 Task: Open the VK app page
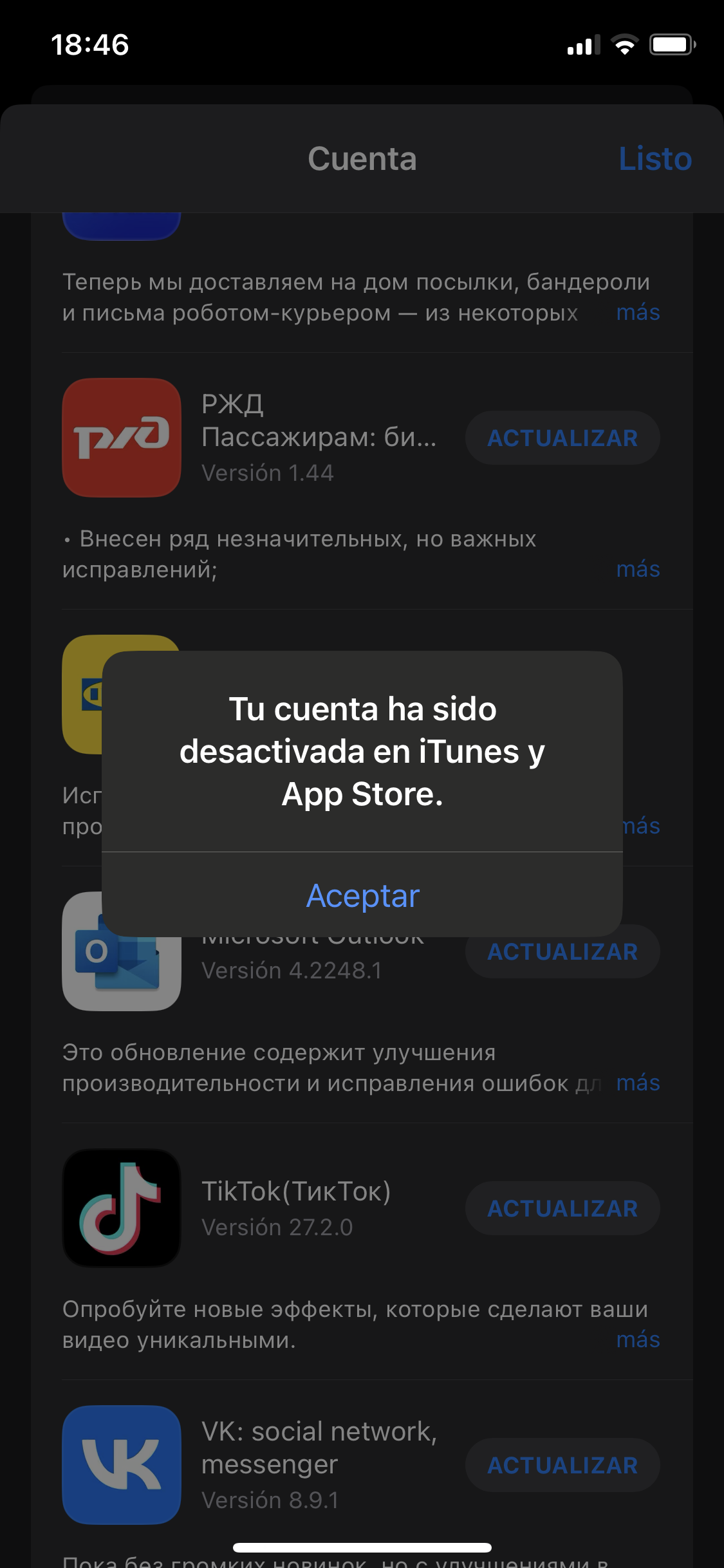point(122,1465)
